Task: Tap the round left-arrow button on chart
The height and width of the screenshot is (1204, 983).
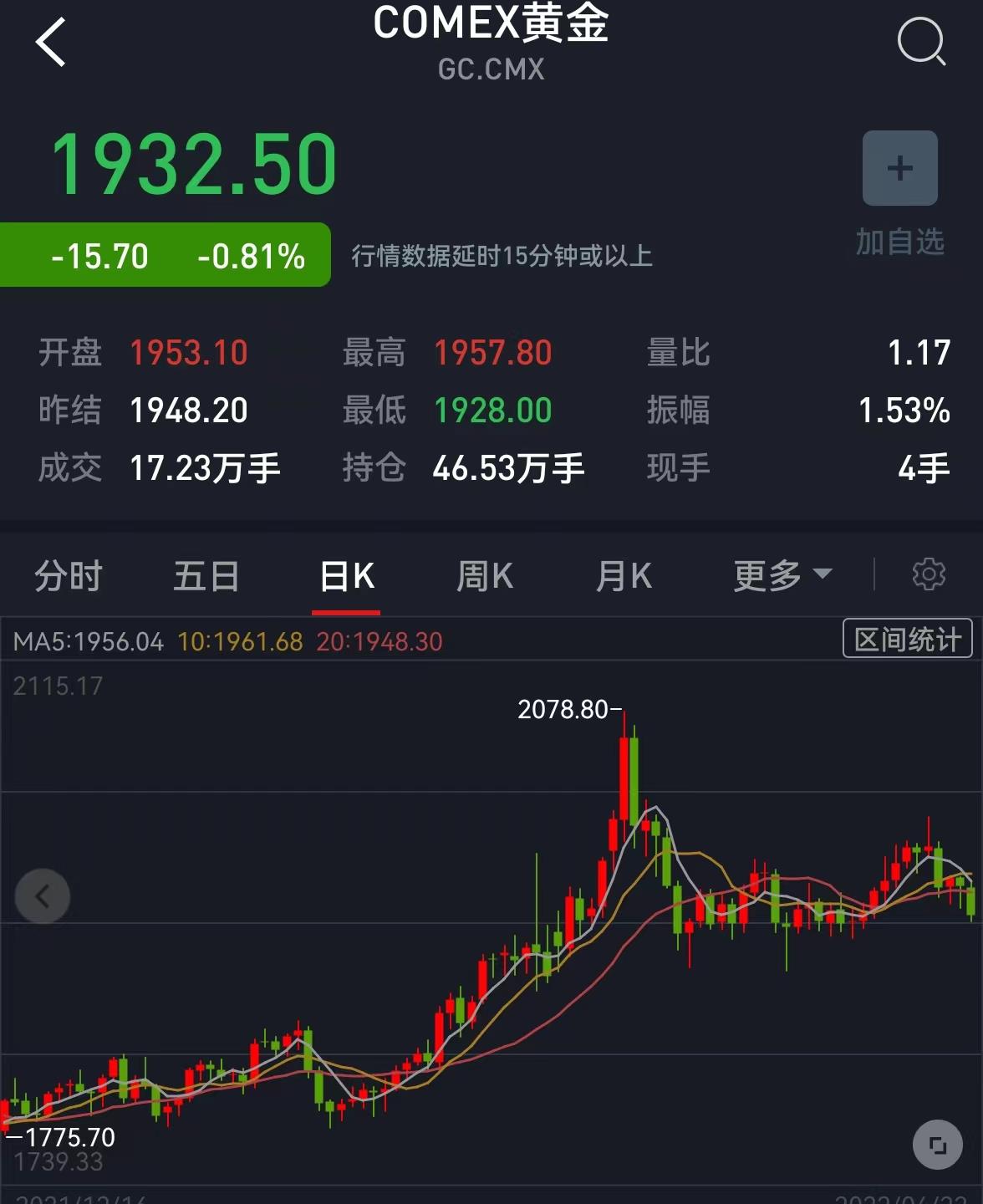Action: [x=43, y=896]
